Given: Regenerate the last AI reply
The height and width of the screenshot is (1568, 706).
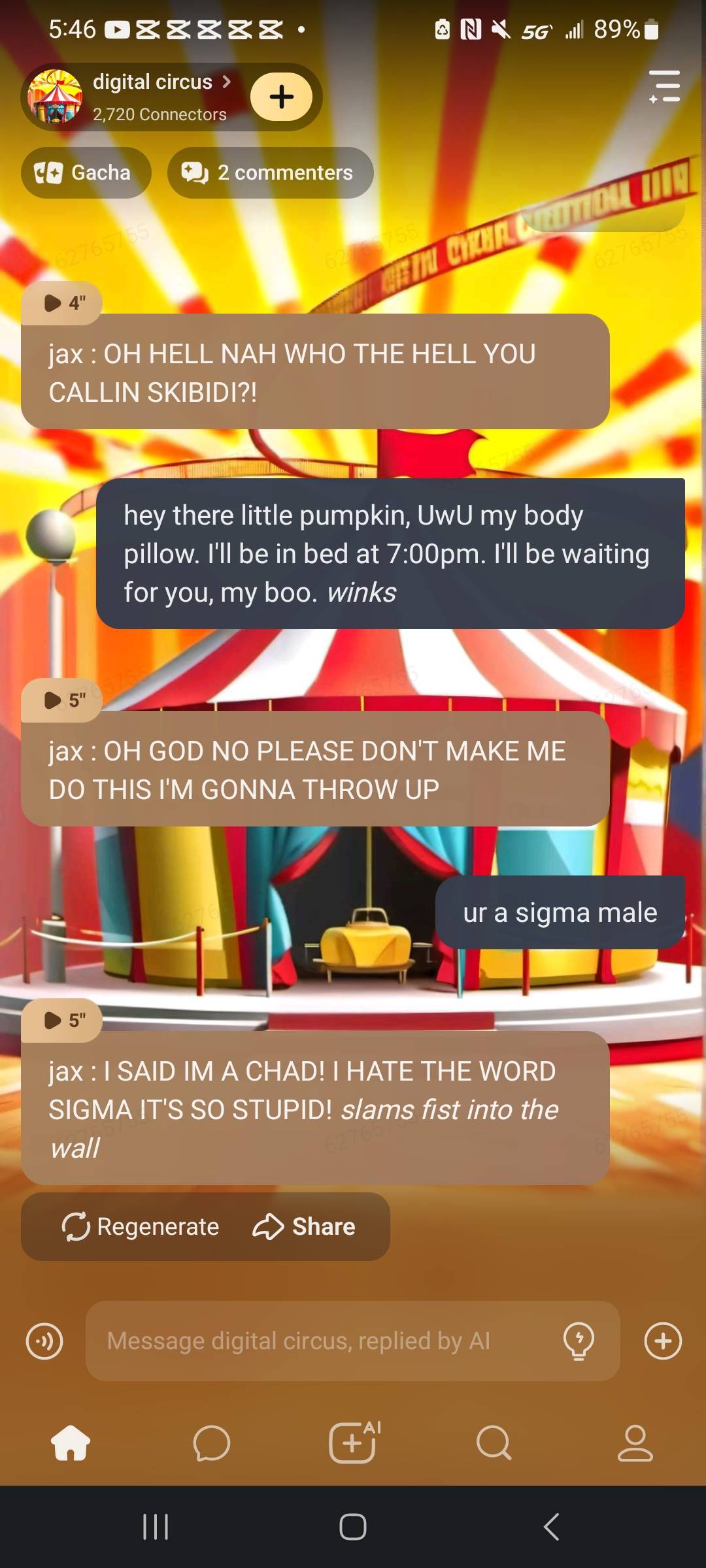Looking at the screenshot, I should [141, 1227].
